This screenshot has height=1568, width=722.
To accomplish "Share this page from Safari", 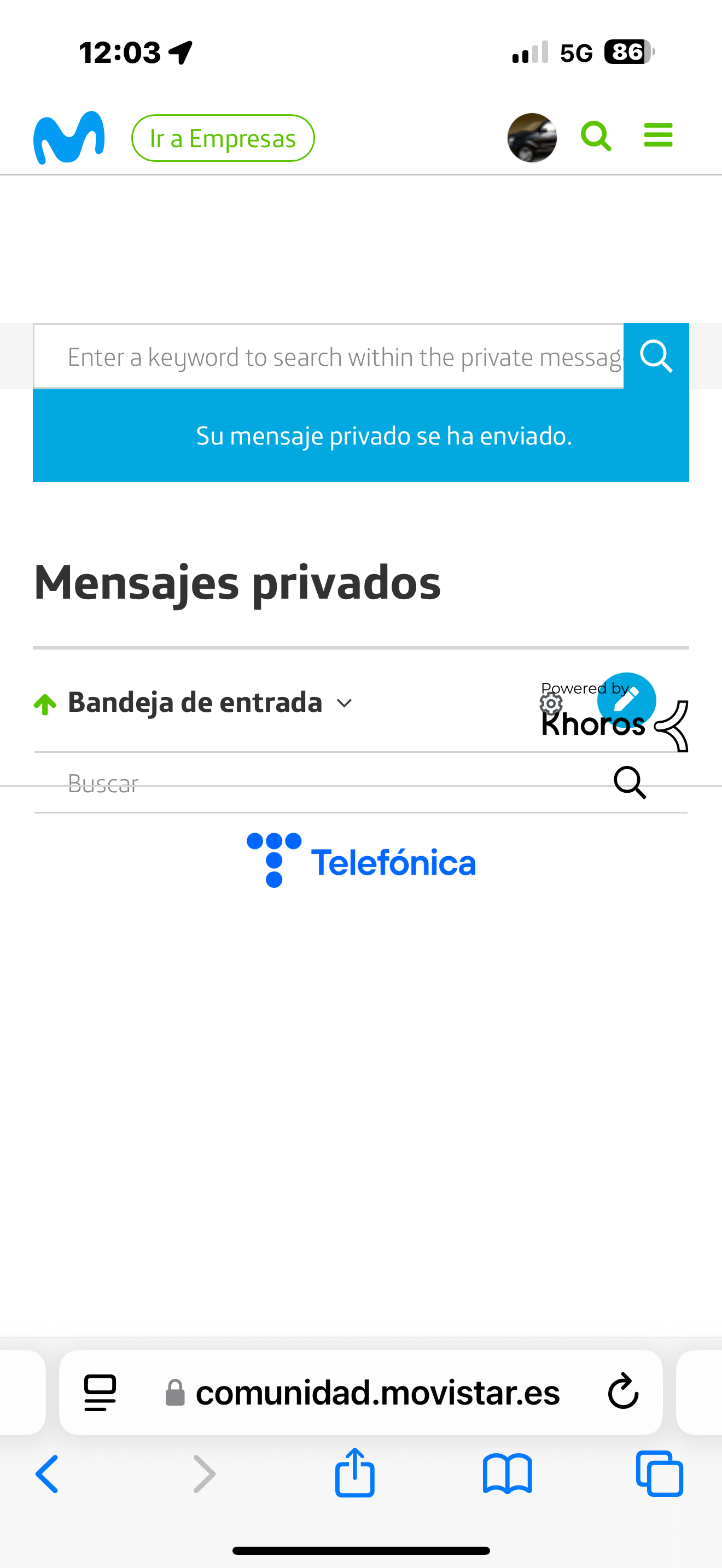I will 354,1472.
